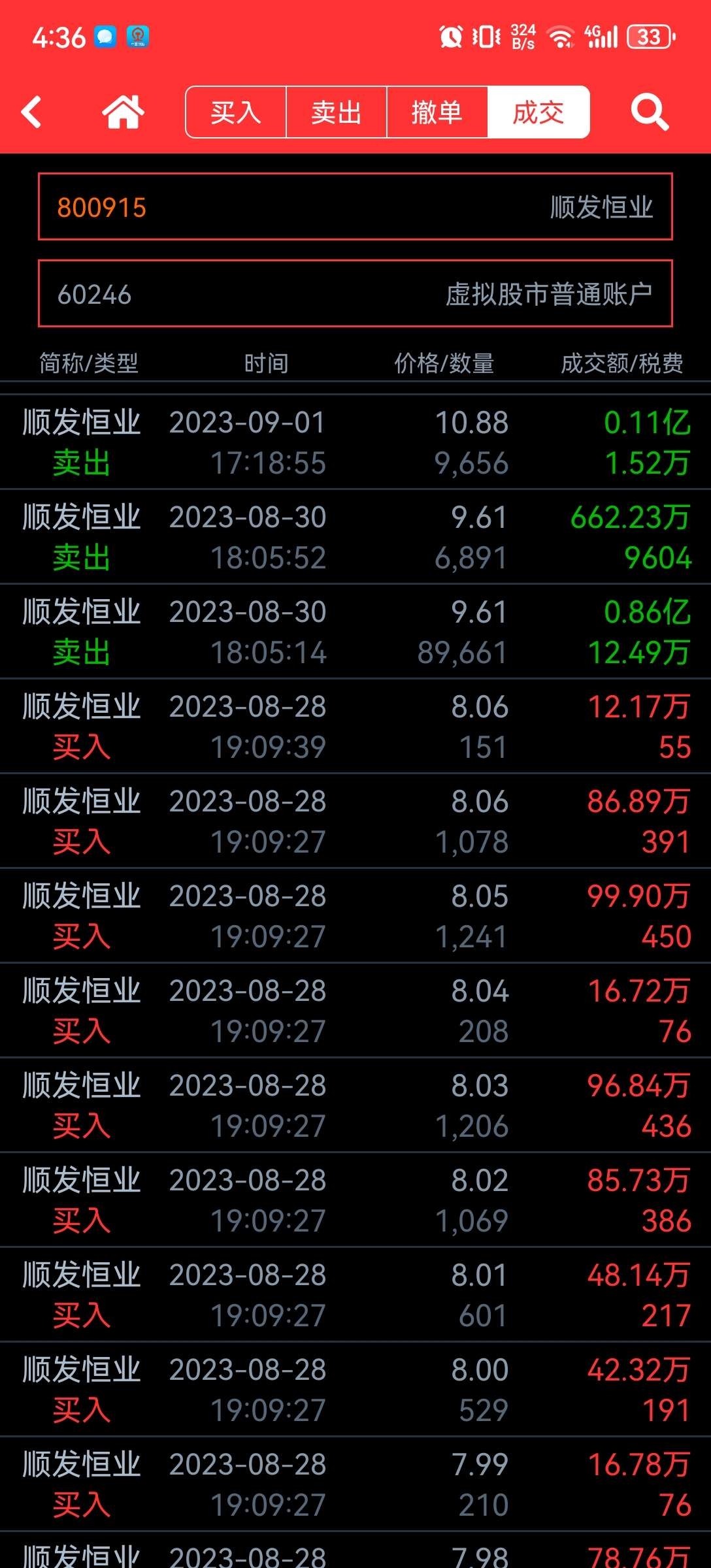Open the account selector 60246 虚拟股市普通账户
This screenshot has width=711, height=1568.
click(355, 293)
